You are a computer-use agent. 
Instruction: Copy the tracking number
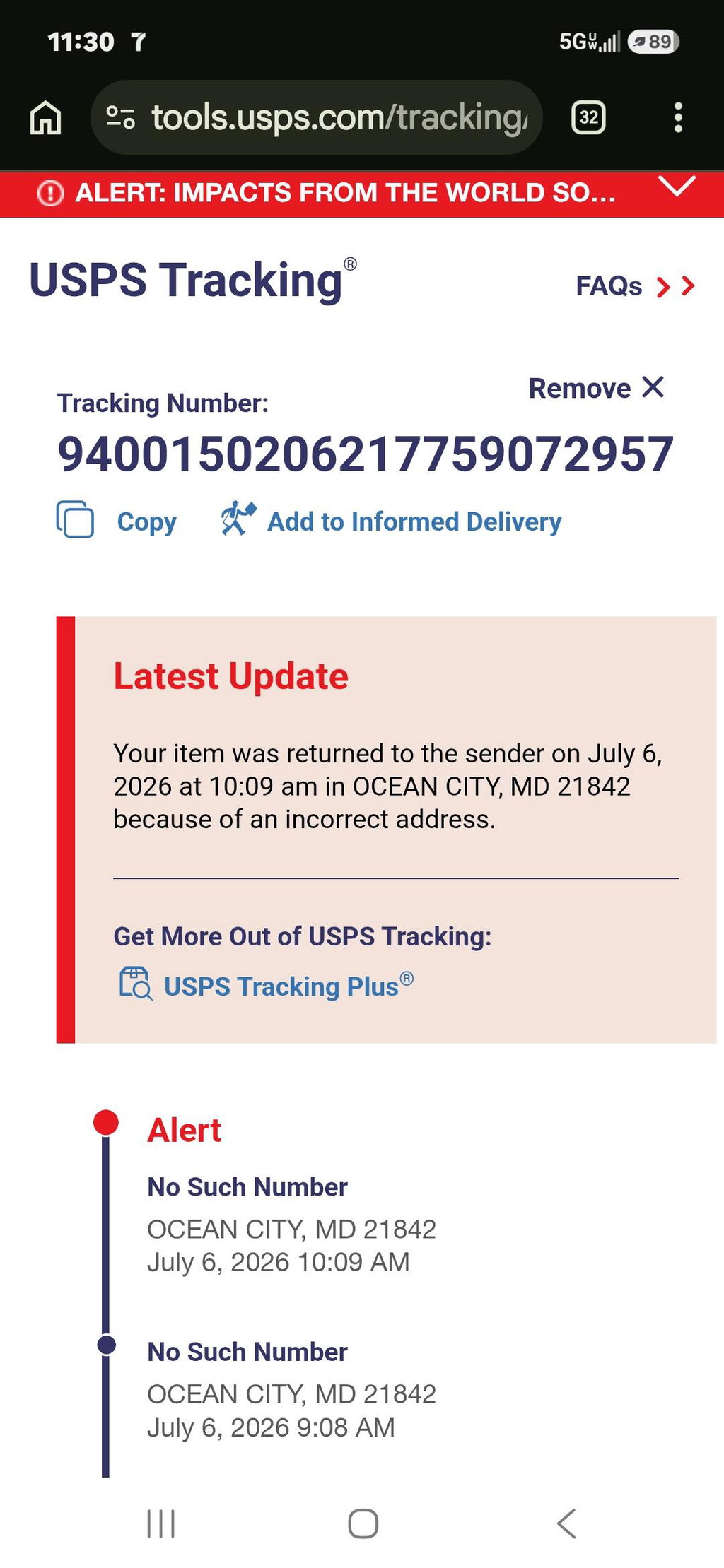(x=117, y=521)
